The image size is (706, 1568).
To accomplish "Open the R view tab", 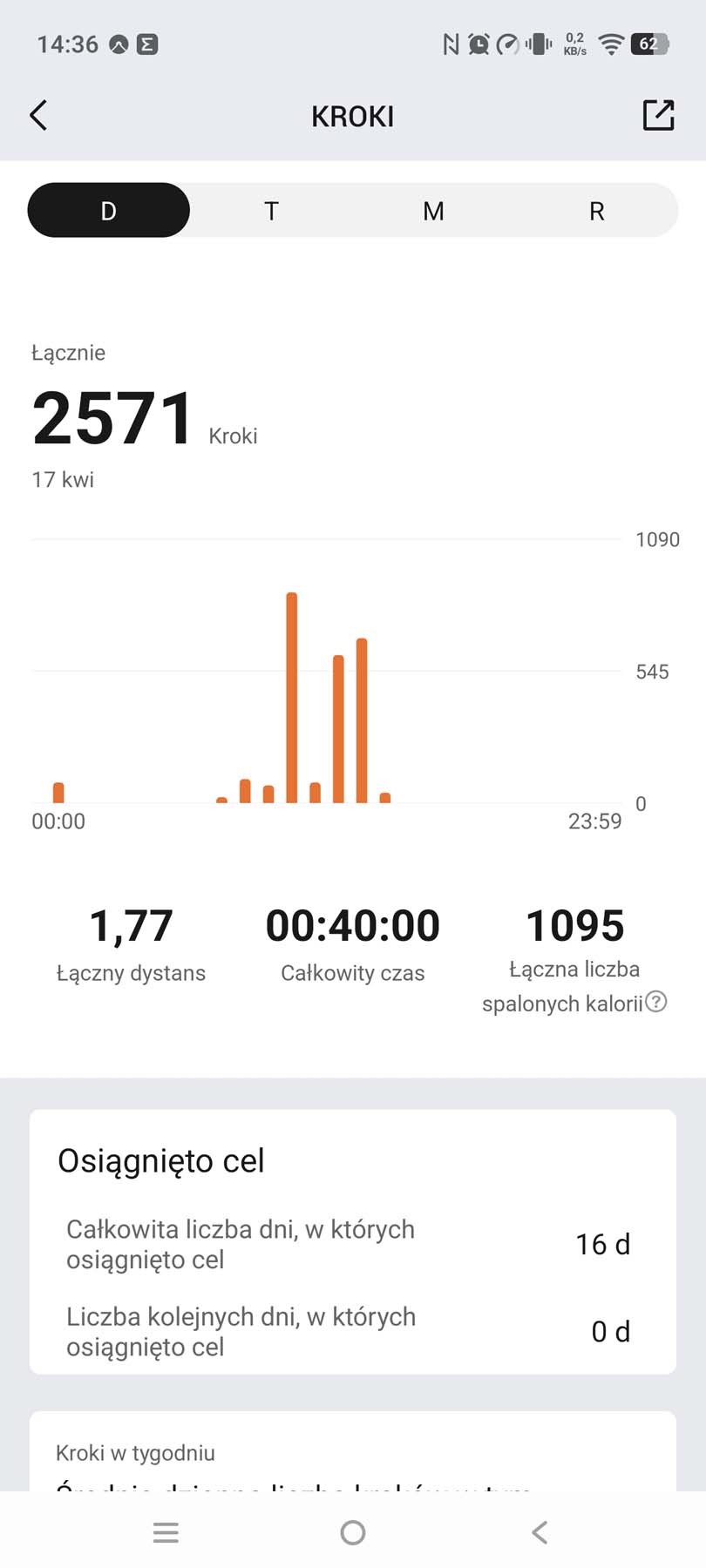I will 595,210.
